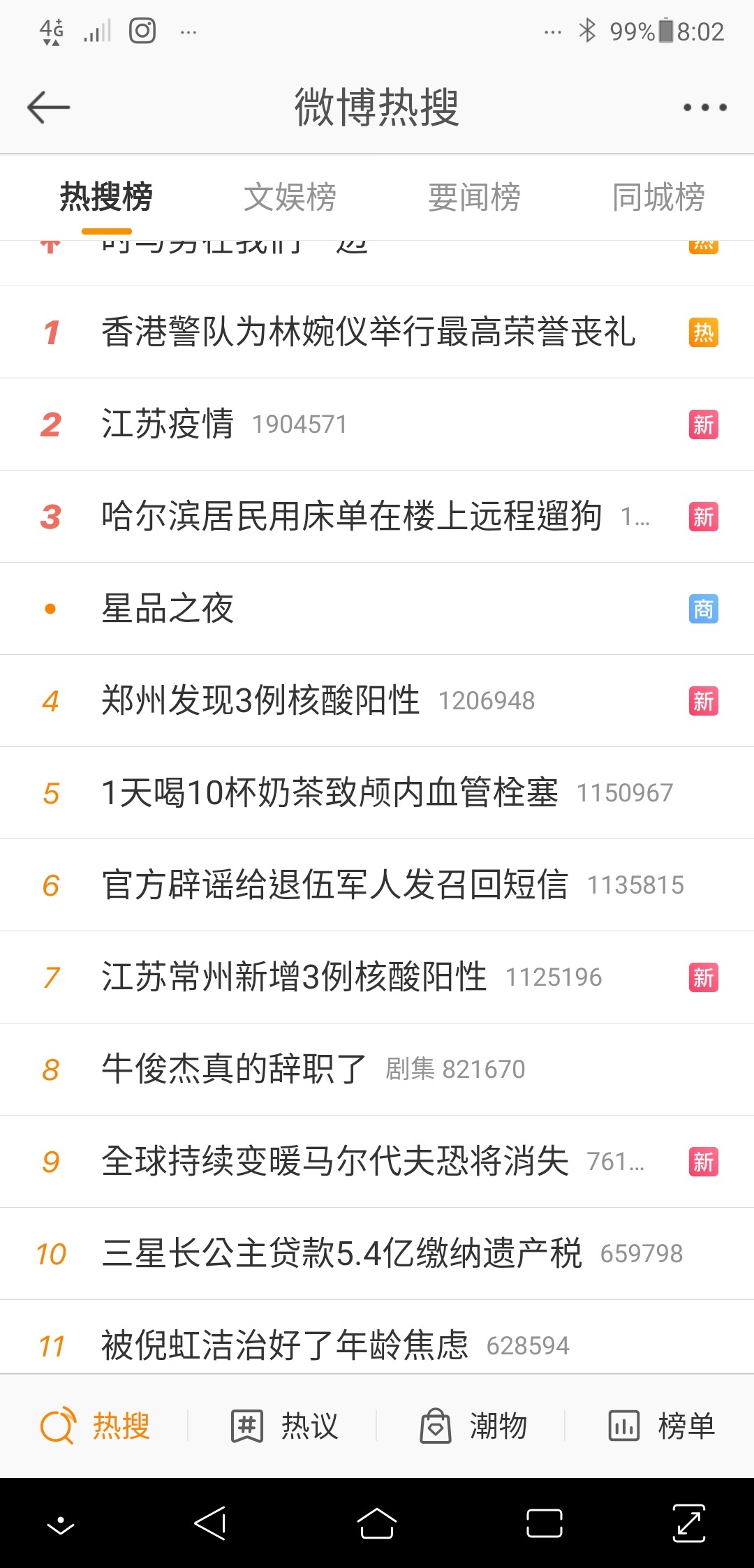Switch to the 文娱榜 tab

[290, 197]
